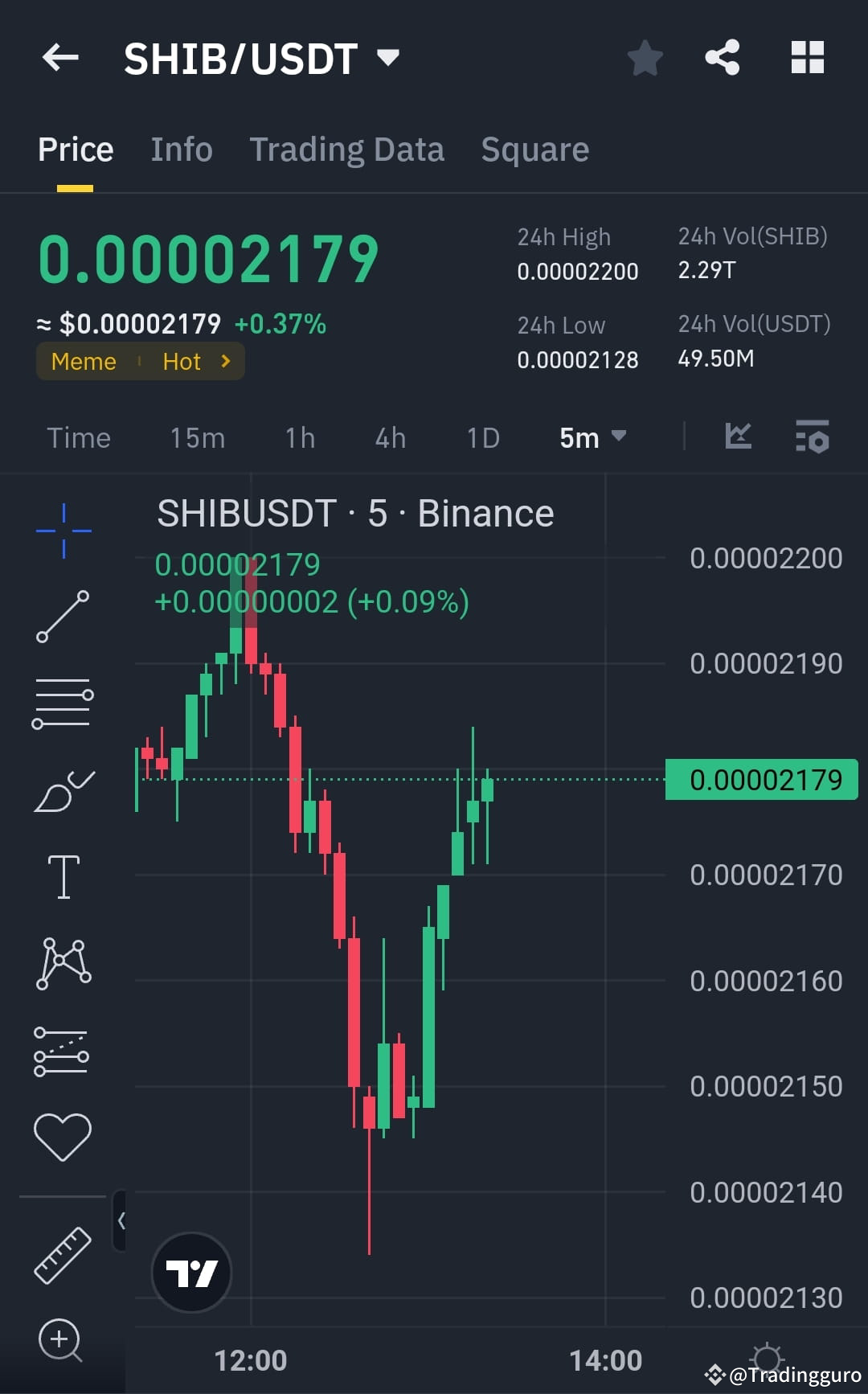Select the crosshair cursor tool
The image size is (868, 1394).
point(64,529)
